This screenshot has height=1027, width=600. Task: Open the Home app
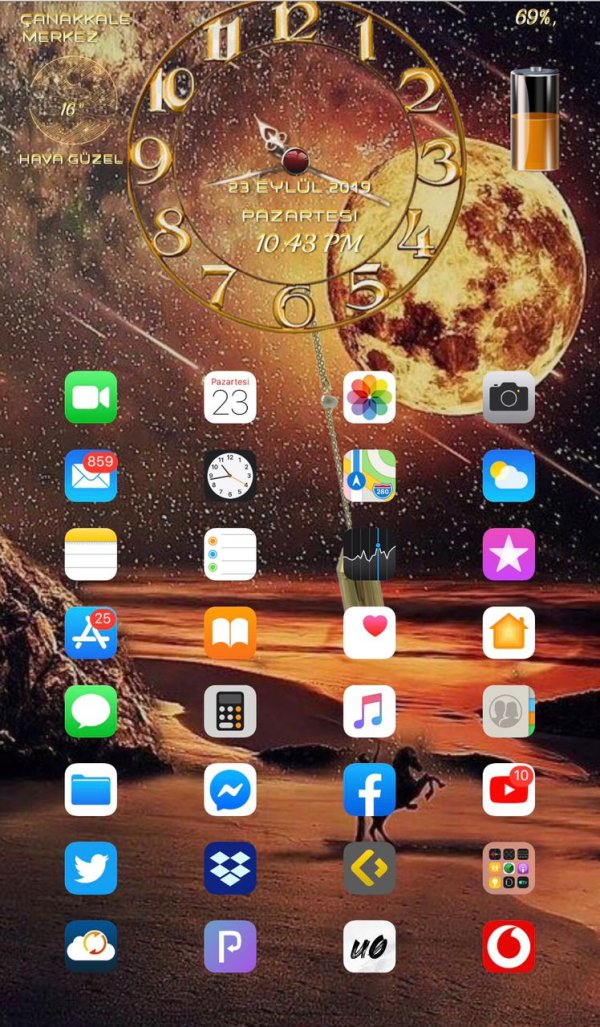point(508,633)
